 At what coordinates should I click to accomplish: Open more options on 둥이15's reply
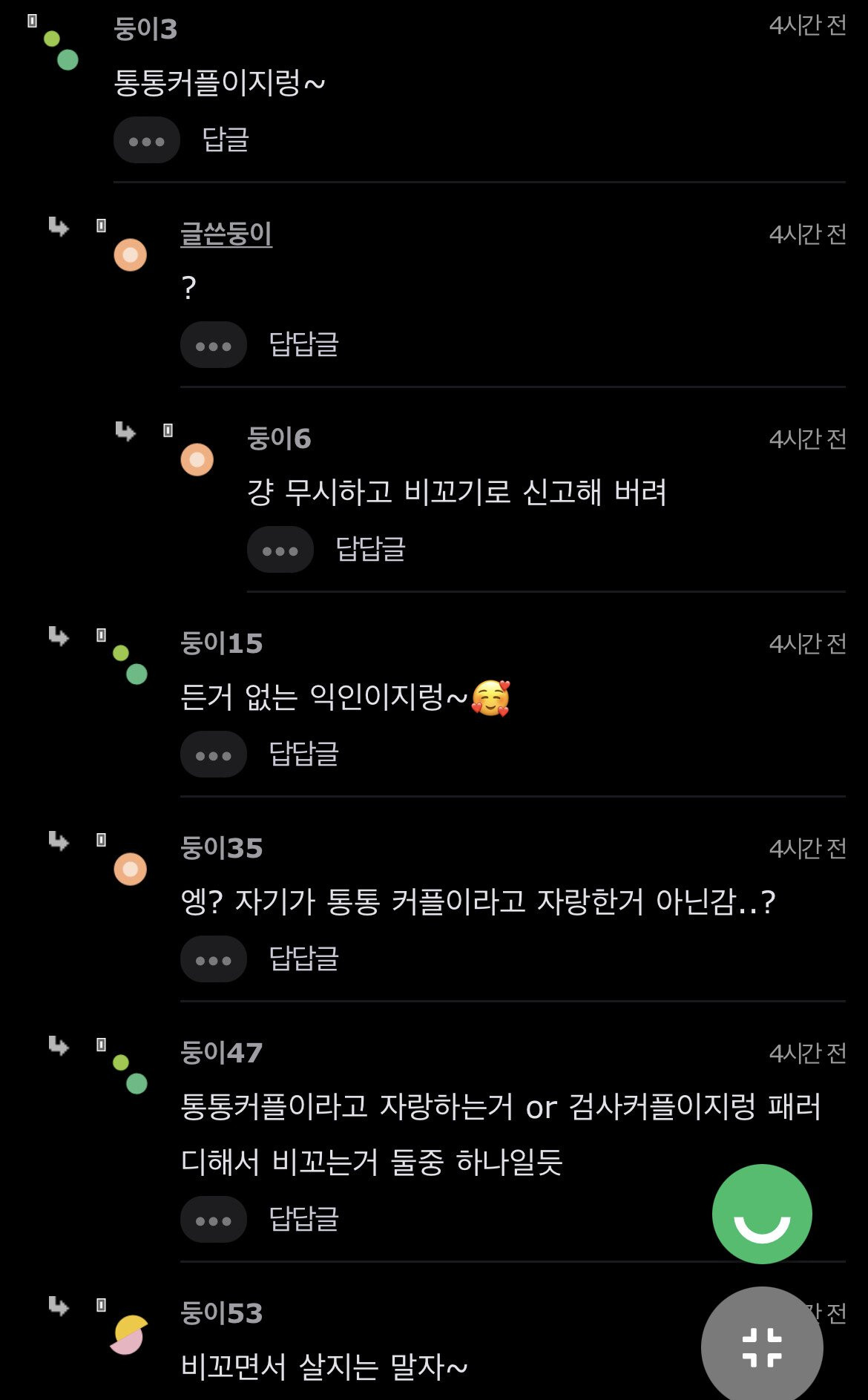213,755
